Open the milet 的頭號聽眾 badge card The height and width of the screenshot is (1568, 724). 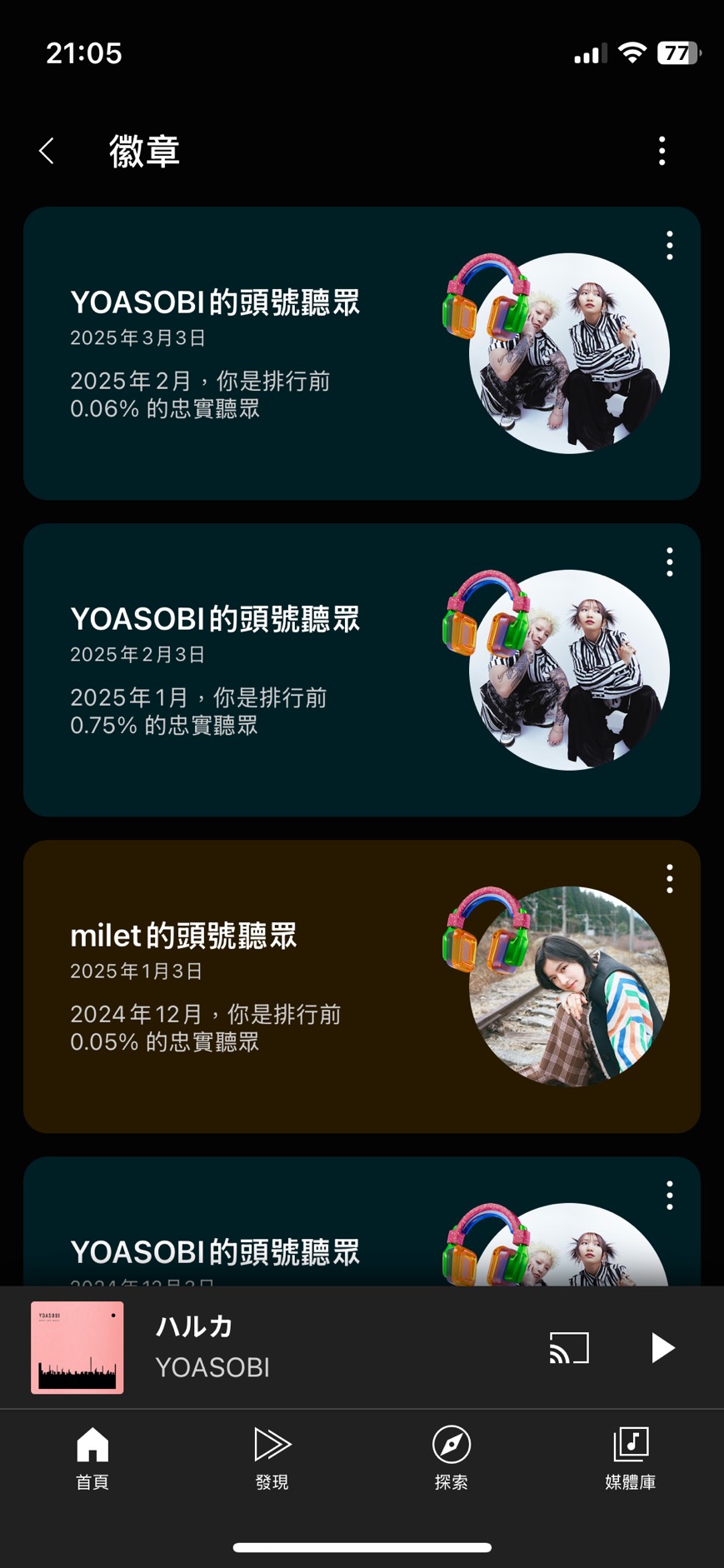[x=250, y=987]
